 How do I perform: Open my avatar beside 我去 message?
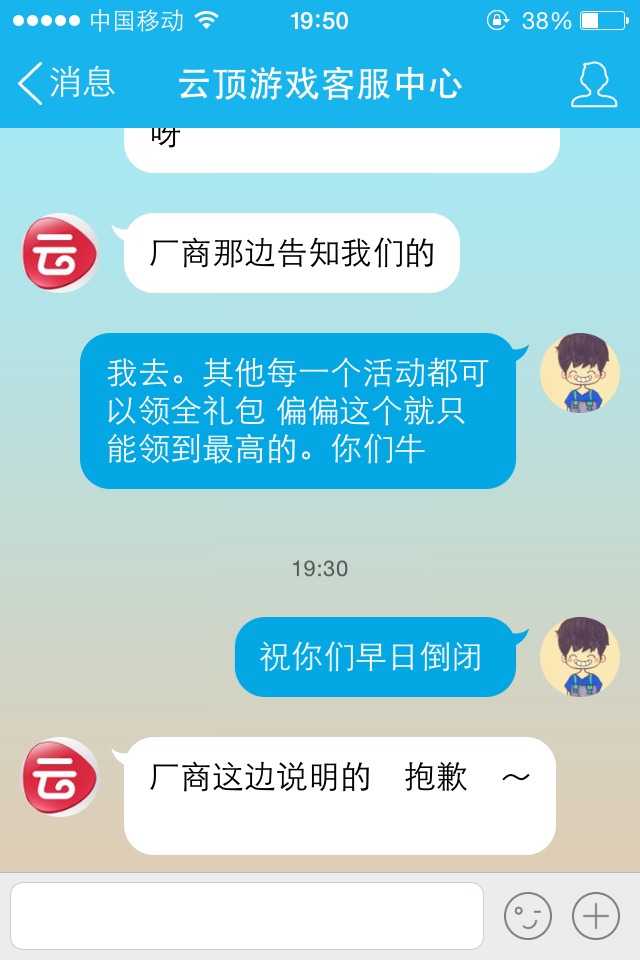point(579,373)
